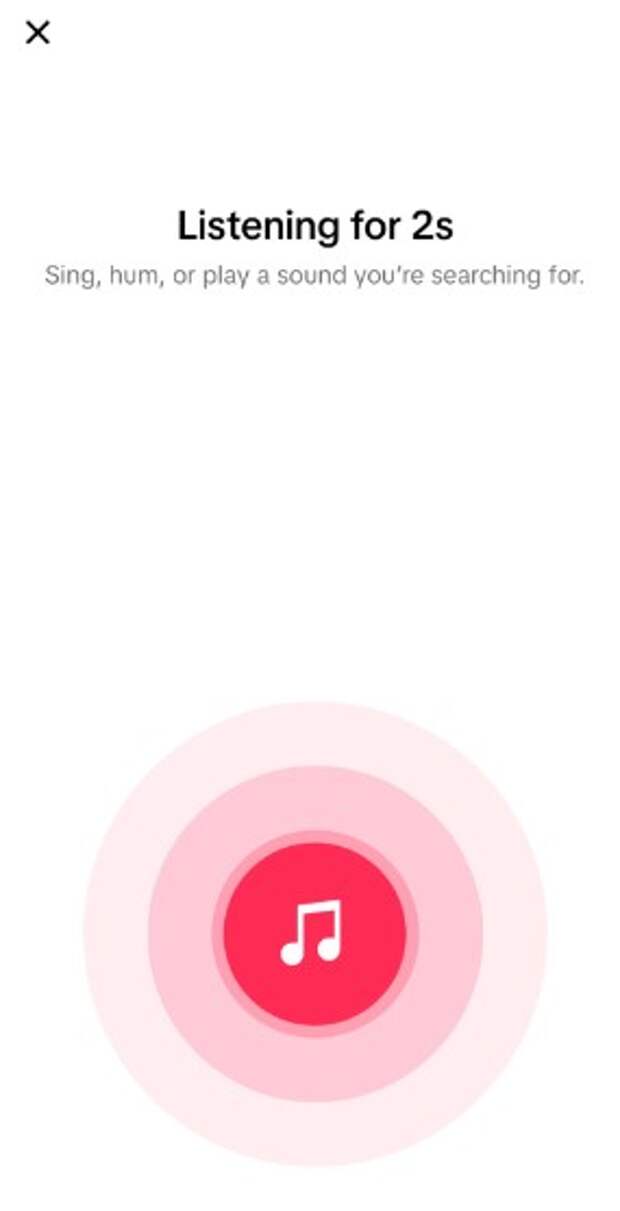This screenshot has width=620, height=1211.
Task: Tap the red music note button
Action: click(x=314, y=933)
